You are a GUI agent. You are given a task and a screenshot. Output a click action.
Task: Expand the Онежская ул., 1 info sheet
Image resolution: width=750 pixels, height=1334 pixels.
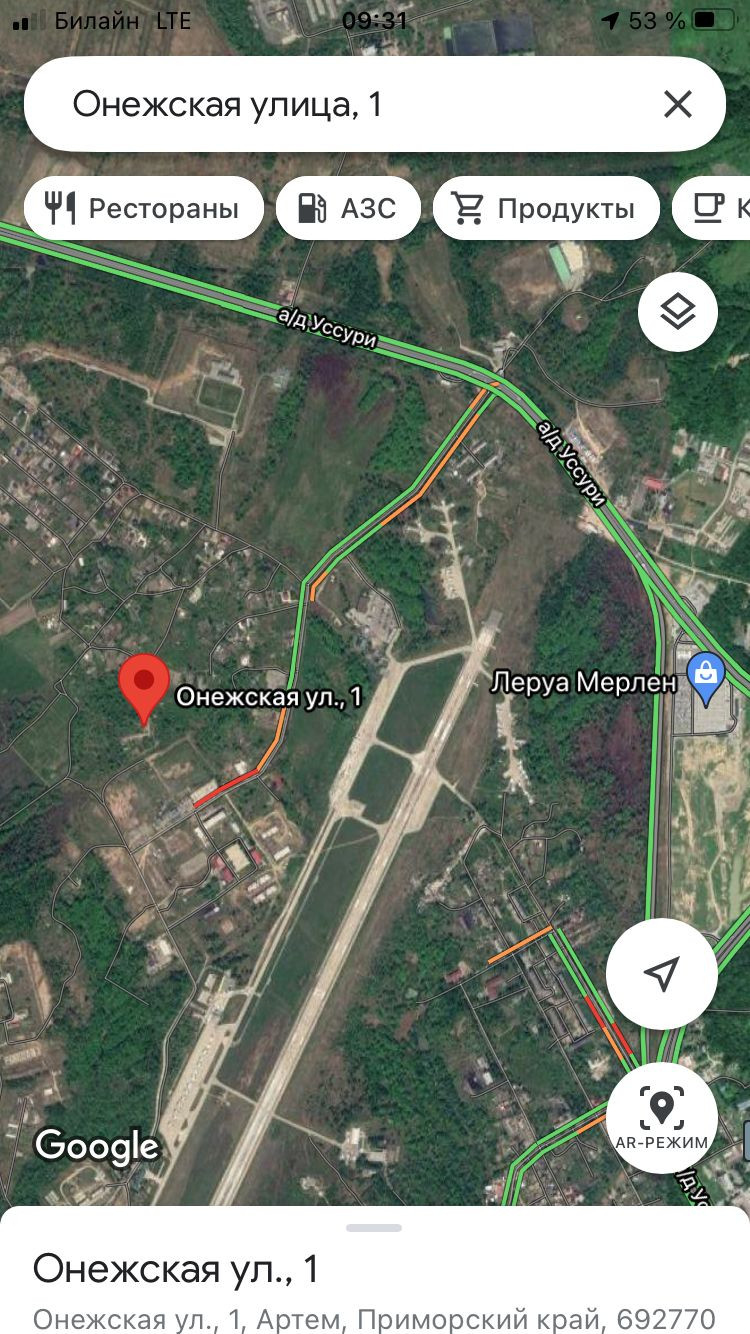coord(374,1228)
